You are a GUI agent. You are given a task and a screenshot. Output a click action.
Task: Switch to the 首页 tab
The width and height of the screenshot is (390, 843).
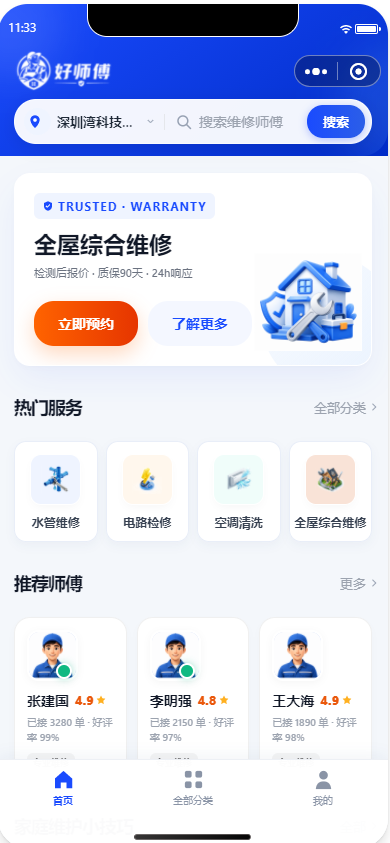click(x=63, y=788)
